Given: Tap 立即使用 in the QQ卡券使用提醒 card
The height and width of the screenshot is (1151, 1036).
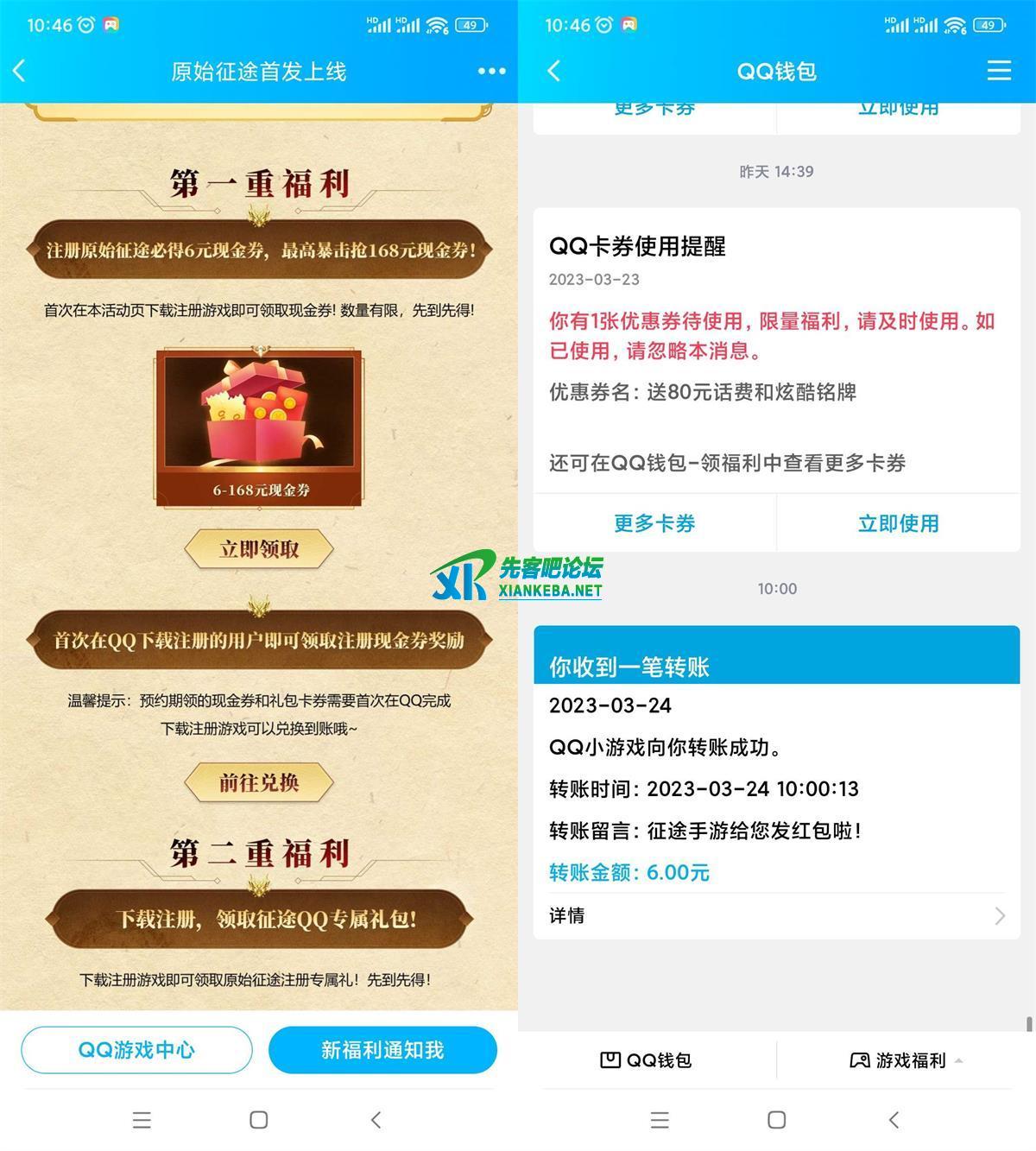Looking at the screenshot, I should (898, 523).
